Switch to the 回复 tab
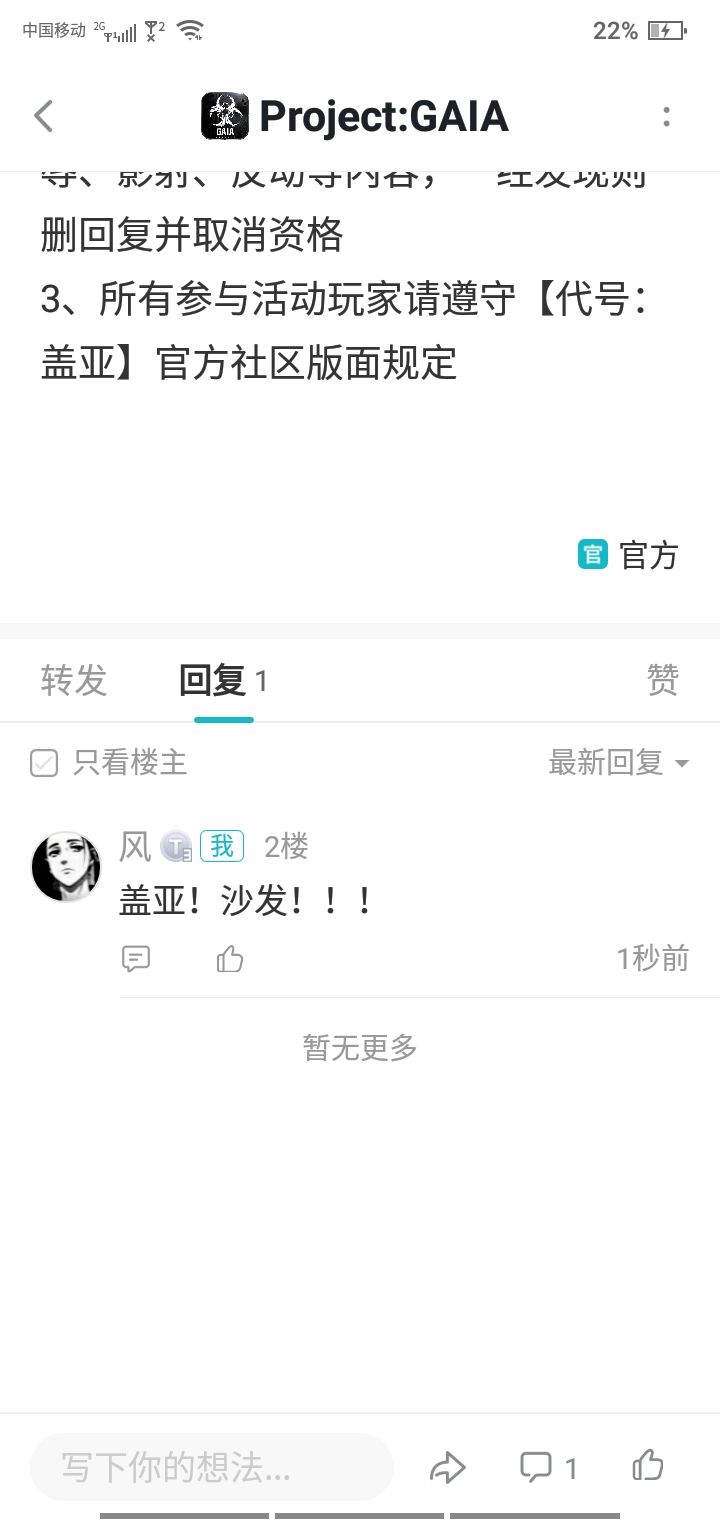 [x=223, y=681]
